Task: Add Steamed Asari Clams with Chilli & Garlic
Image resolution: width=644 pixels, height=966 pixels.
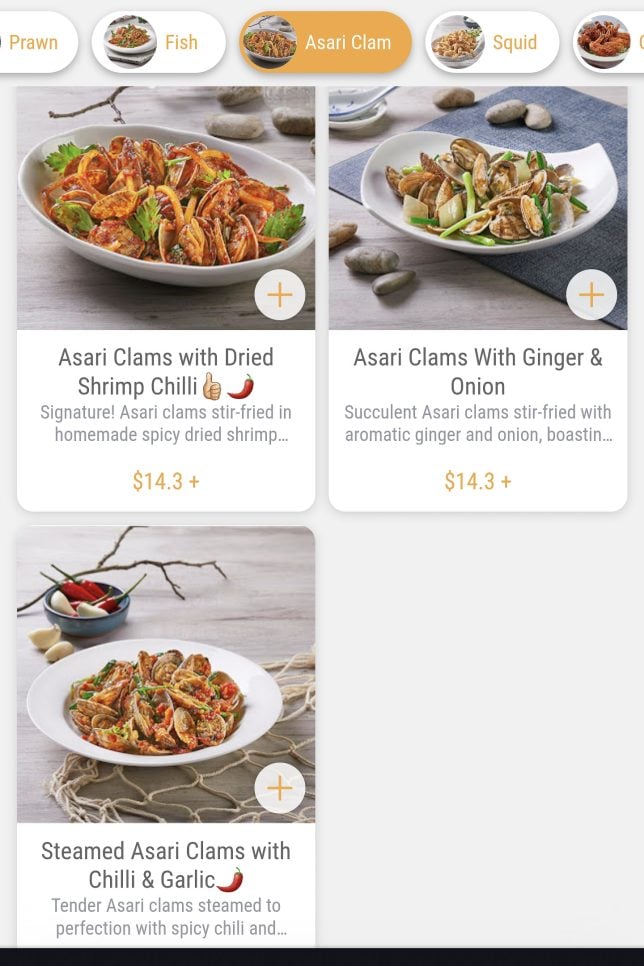Action: point(280,788)
